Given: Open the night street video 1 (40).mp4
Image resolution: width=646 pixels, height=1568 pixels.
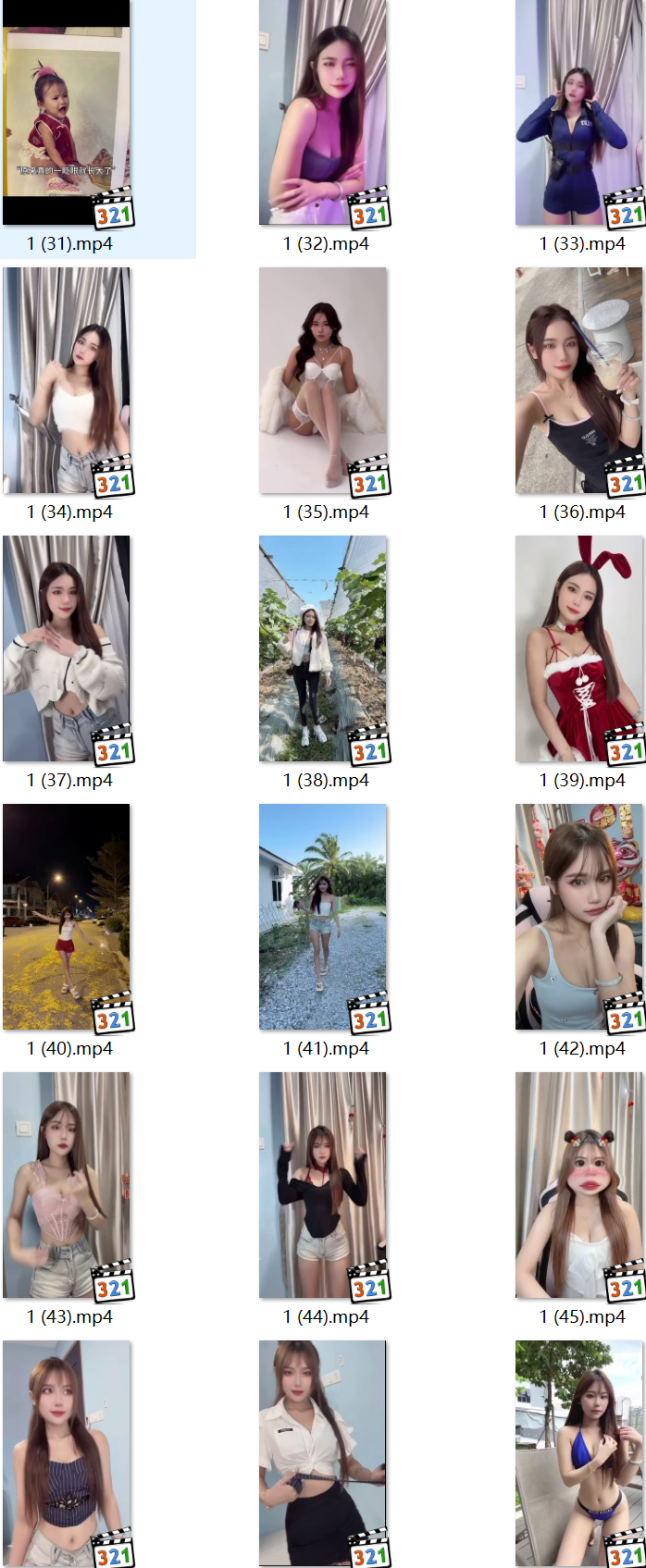Looking at the screenshot, I should click(x=67, y=918).
